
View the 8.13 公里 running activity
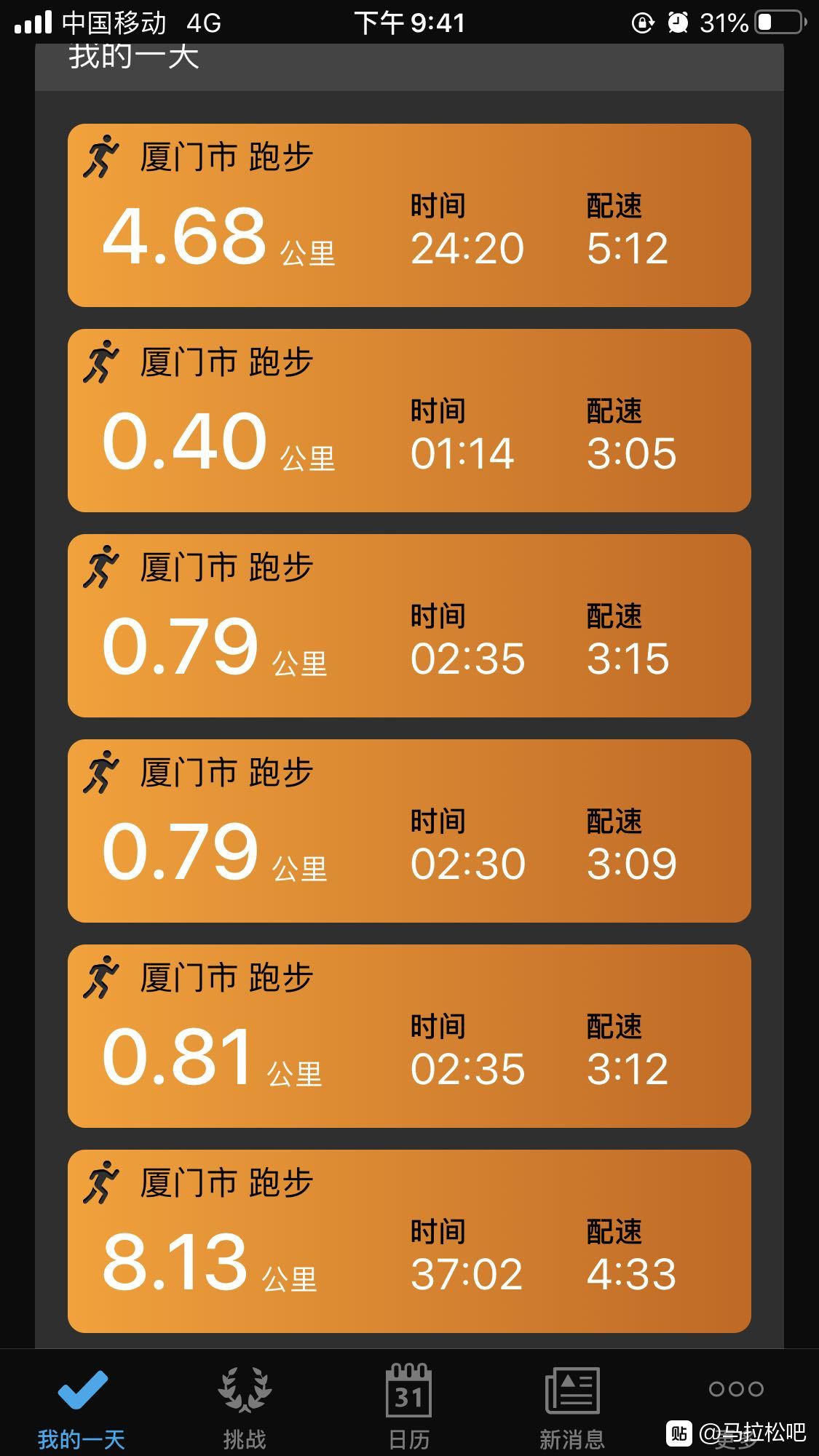point(409,1241)
